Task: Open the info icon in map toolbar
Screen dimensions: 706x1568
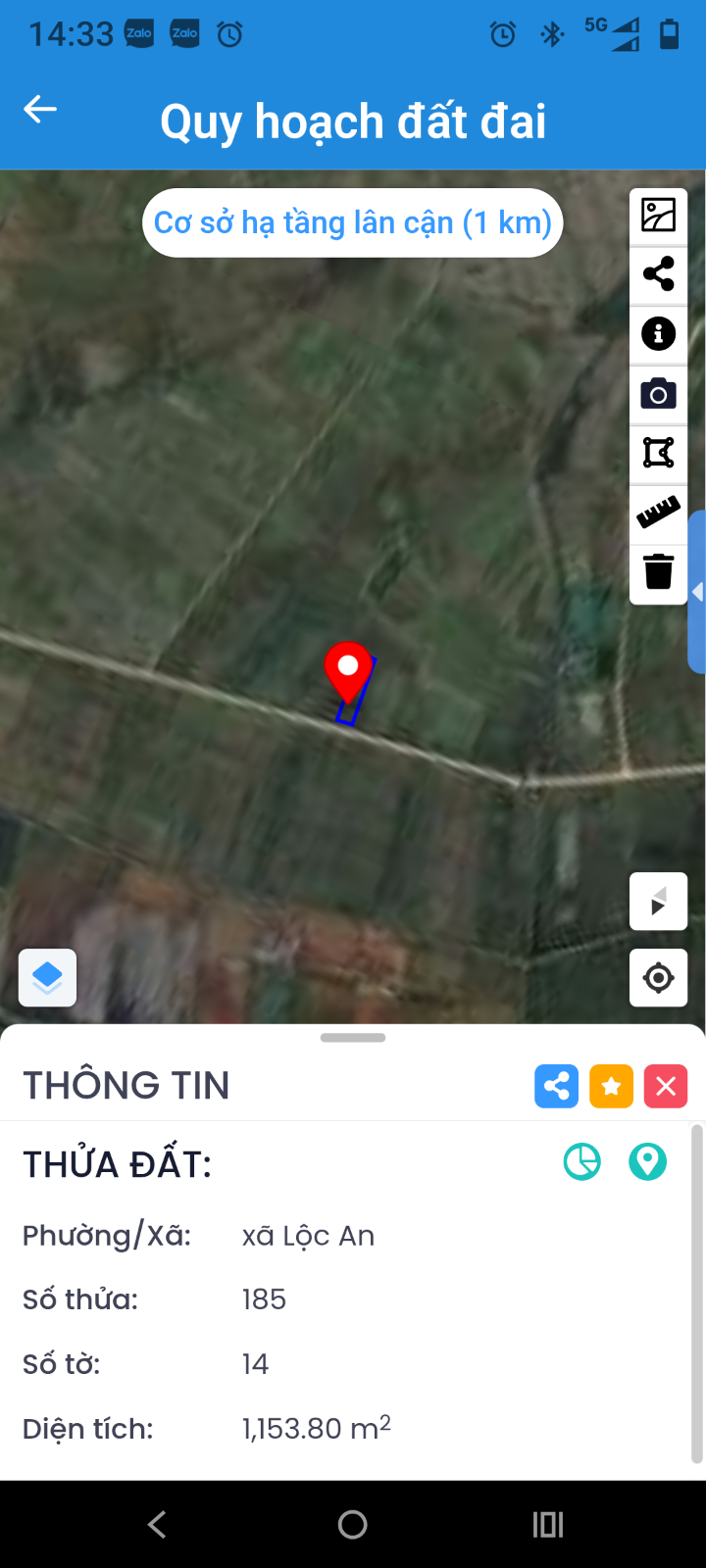Action: 658,334
